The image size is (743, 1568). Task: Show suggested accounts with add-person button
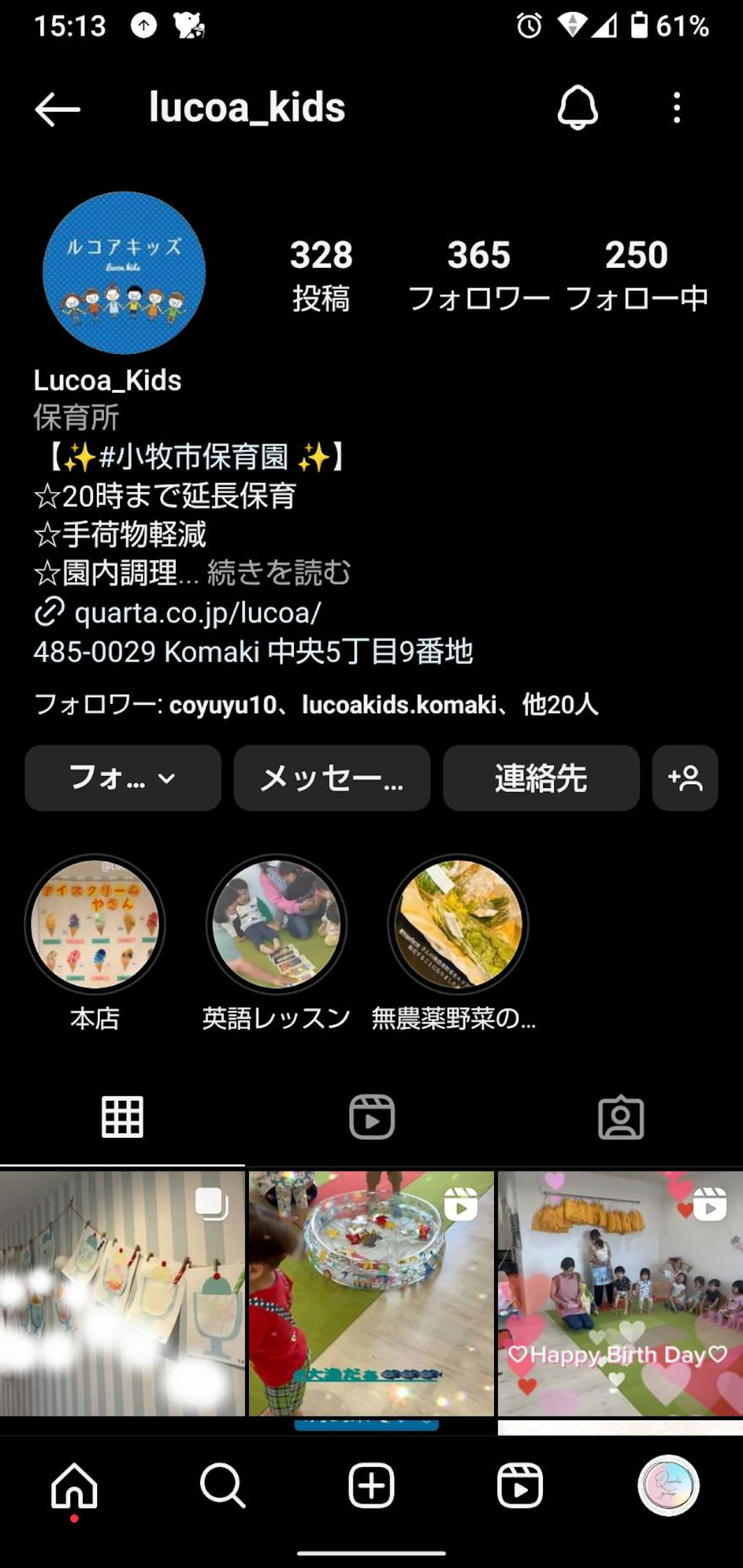click(685, 778)
